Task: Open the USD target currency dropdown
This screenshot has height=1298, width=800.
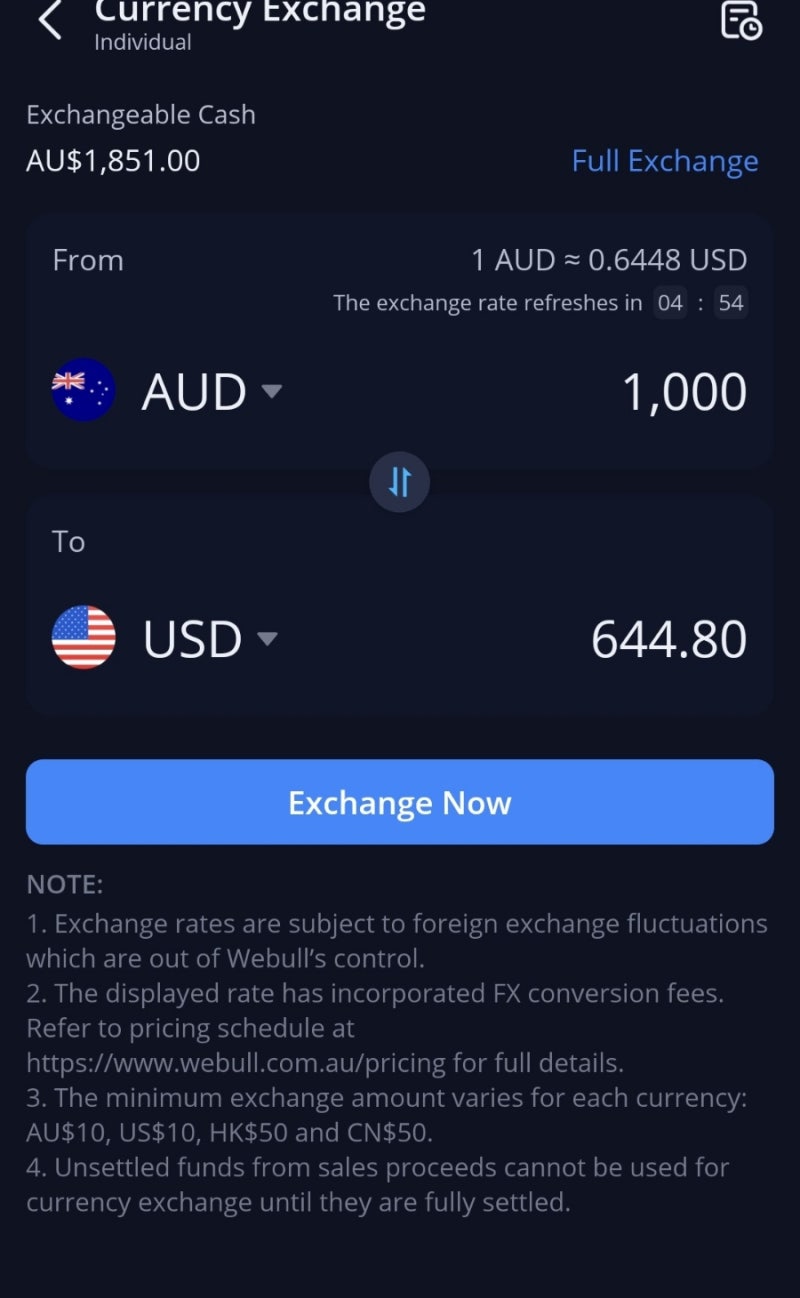Action: [x=210, y=639]
